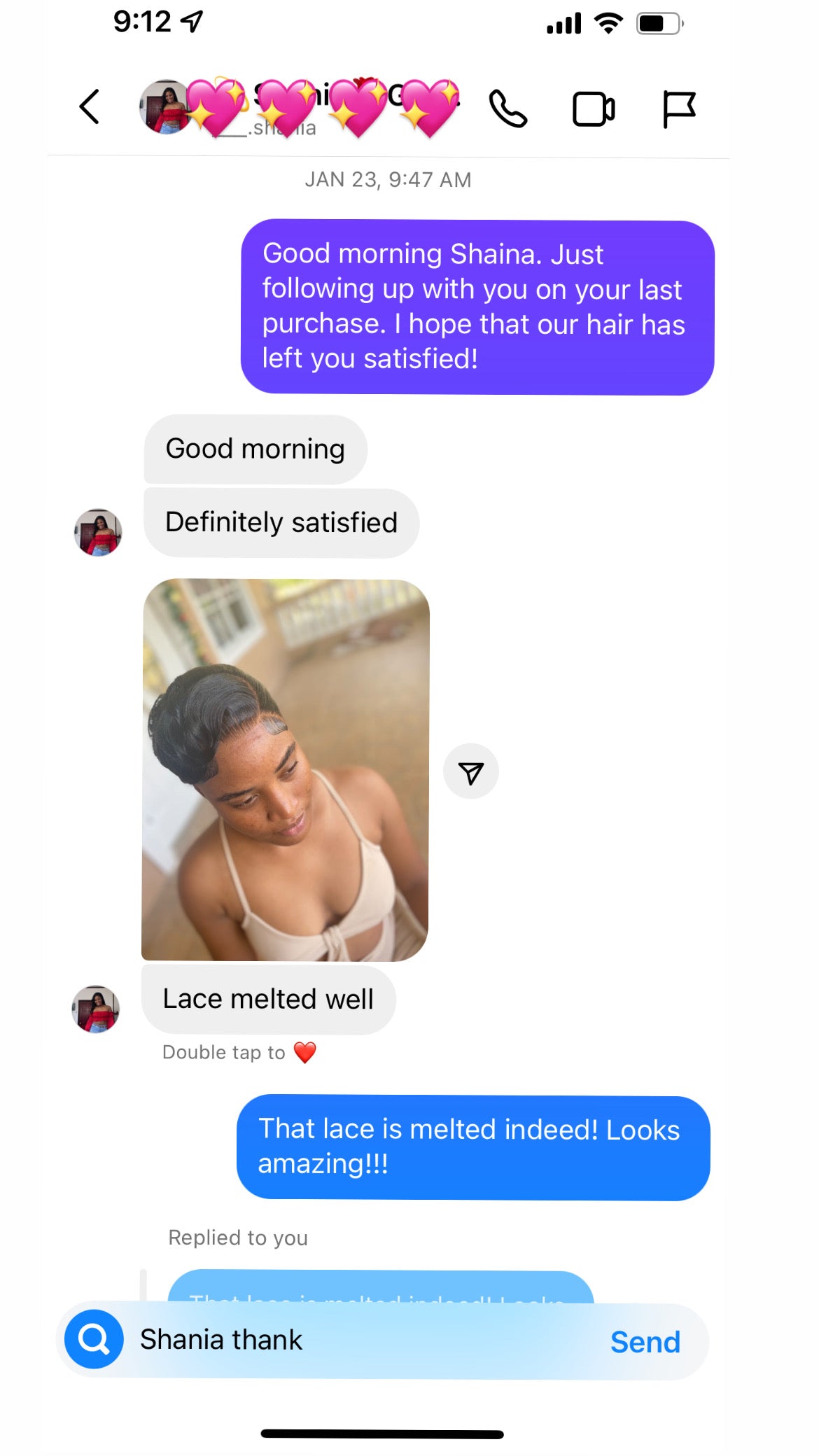
Task: Start a voice call with this contact
Action: [x=507, y=109]
